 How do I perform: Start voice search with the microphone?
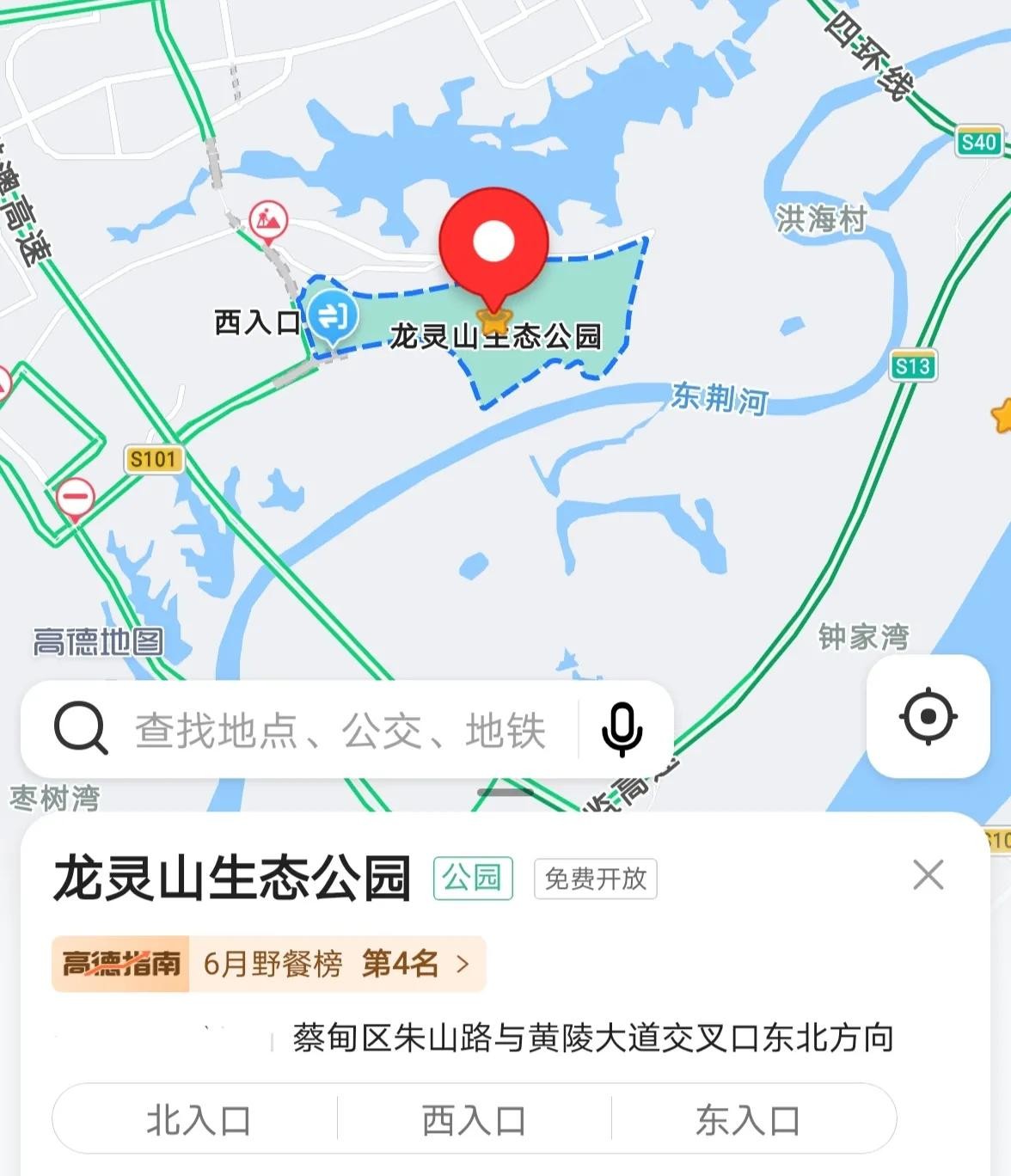coord(622,731)
